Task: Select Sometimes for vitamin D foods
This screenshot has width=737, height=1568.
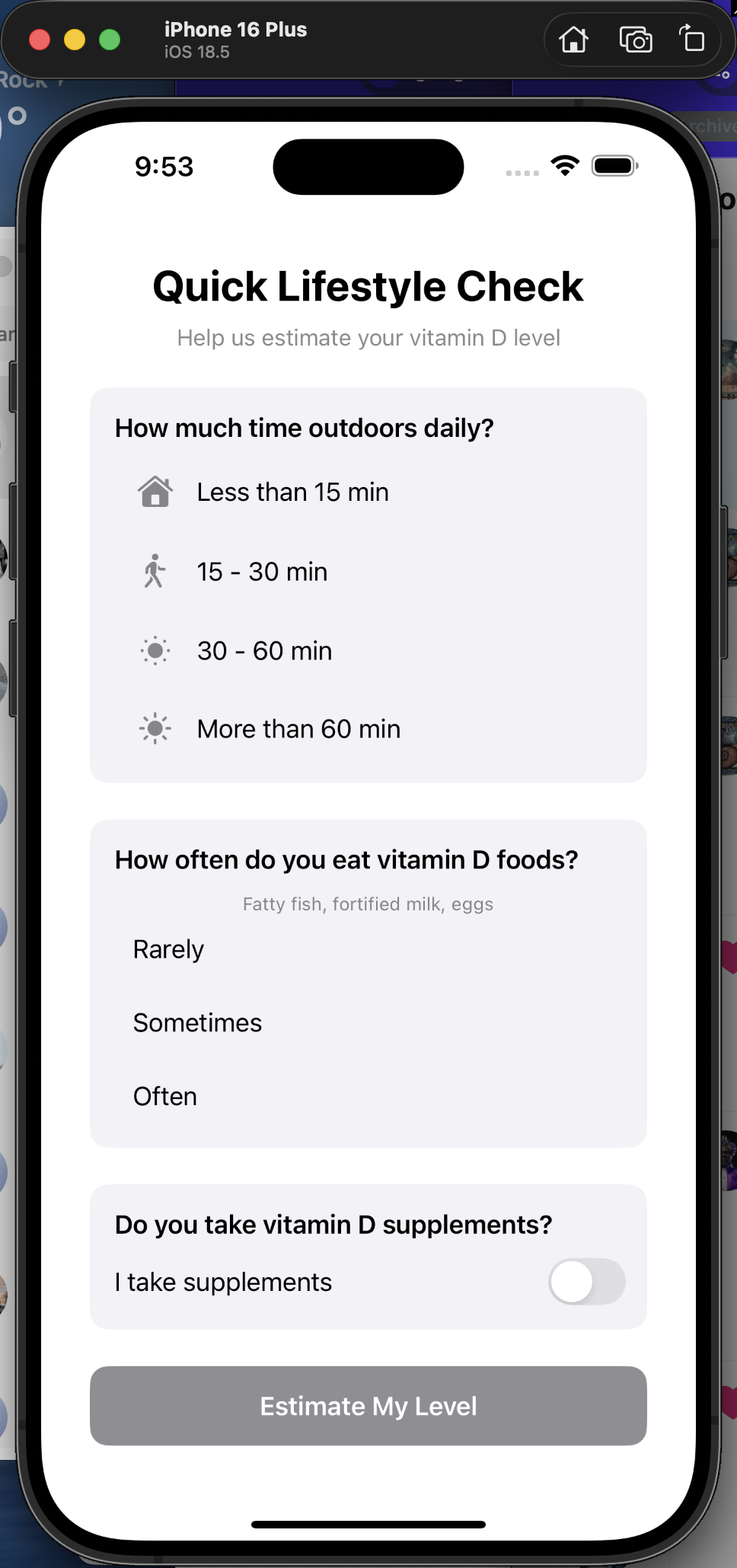Action: point(198,1023)
